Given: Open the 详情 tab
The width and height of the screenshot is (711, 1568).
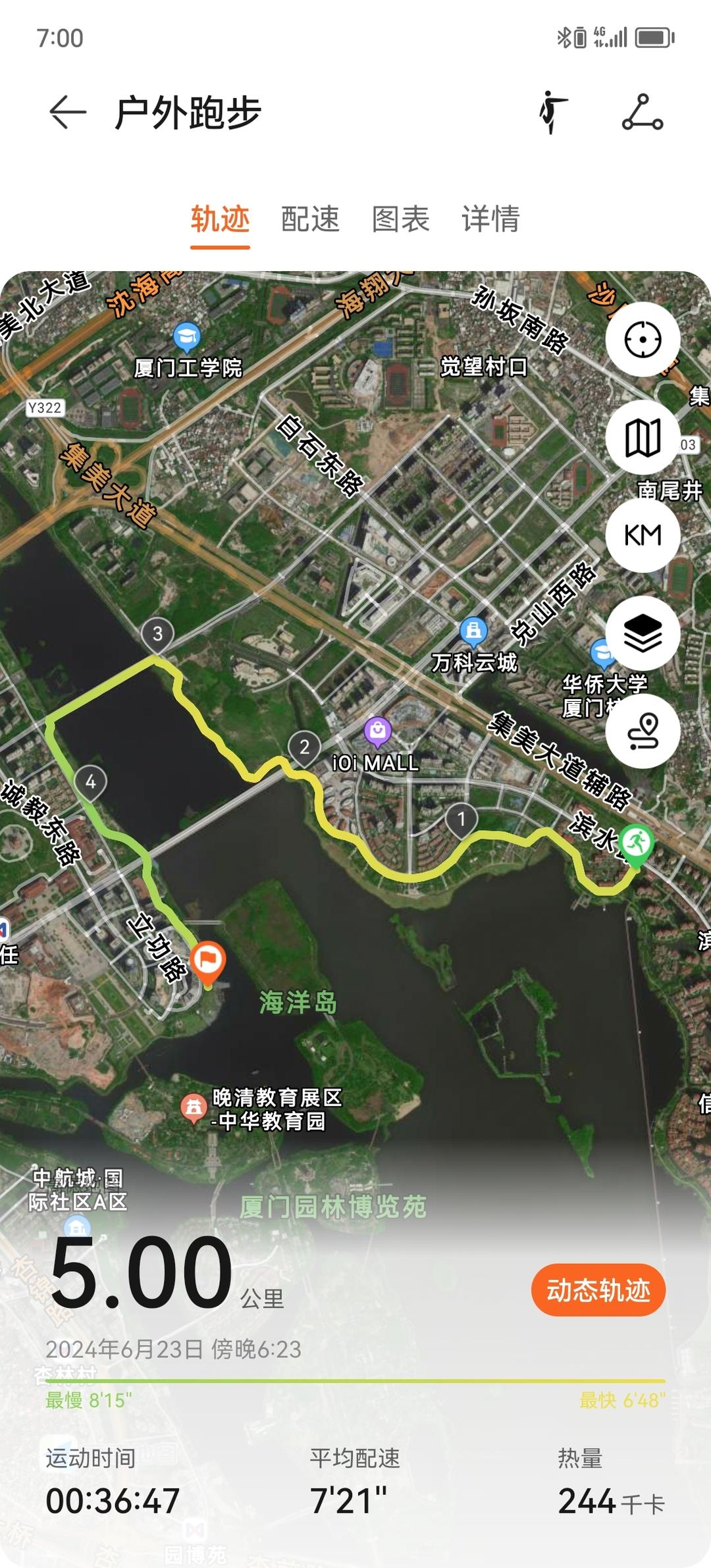Looking at the screenshot, I should (x=490, y=219).
